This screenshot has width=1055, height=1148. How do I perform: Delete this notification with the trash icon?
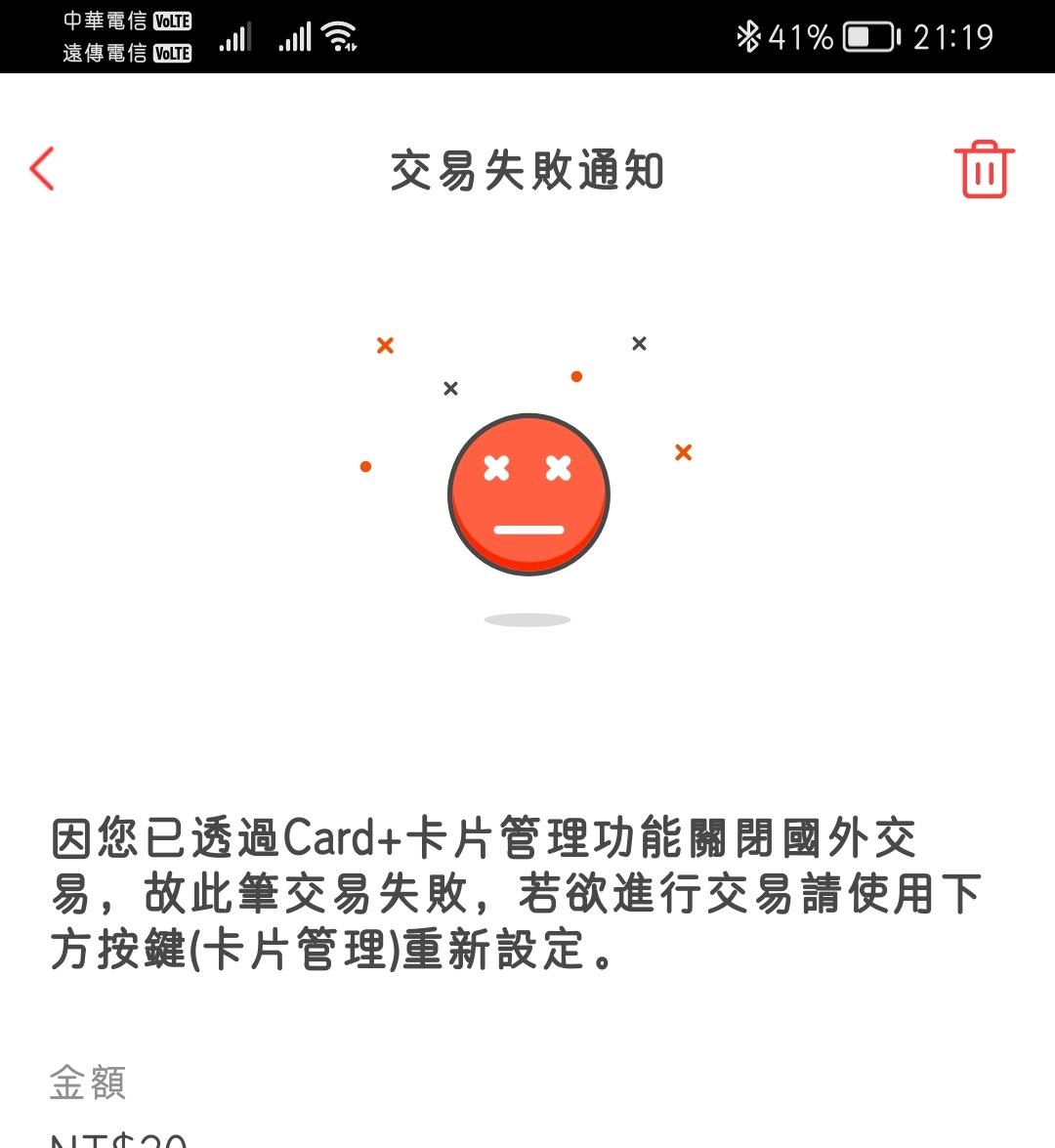point(984,170)
